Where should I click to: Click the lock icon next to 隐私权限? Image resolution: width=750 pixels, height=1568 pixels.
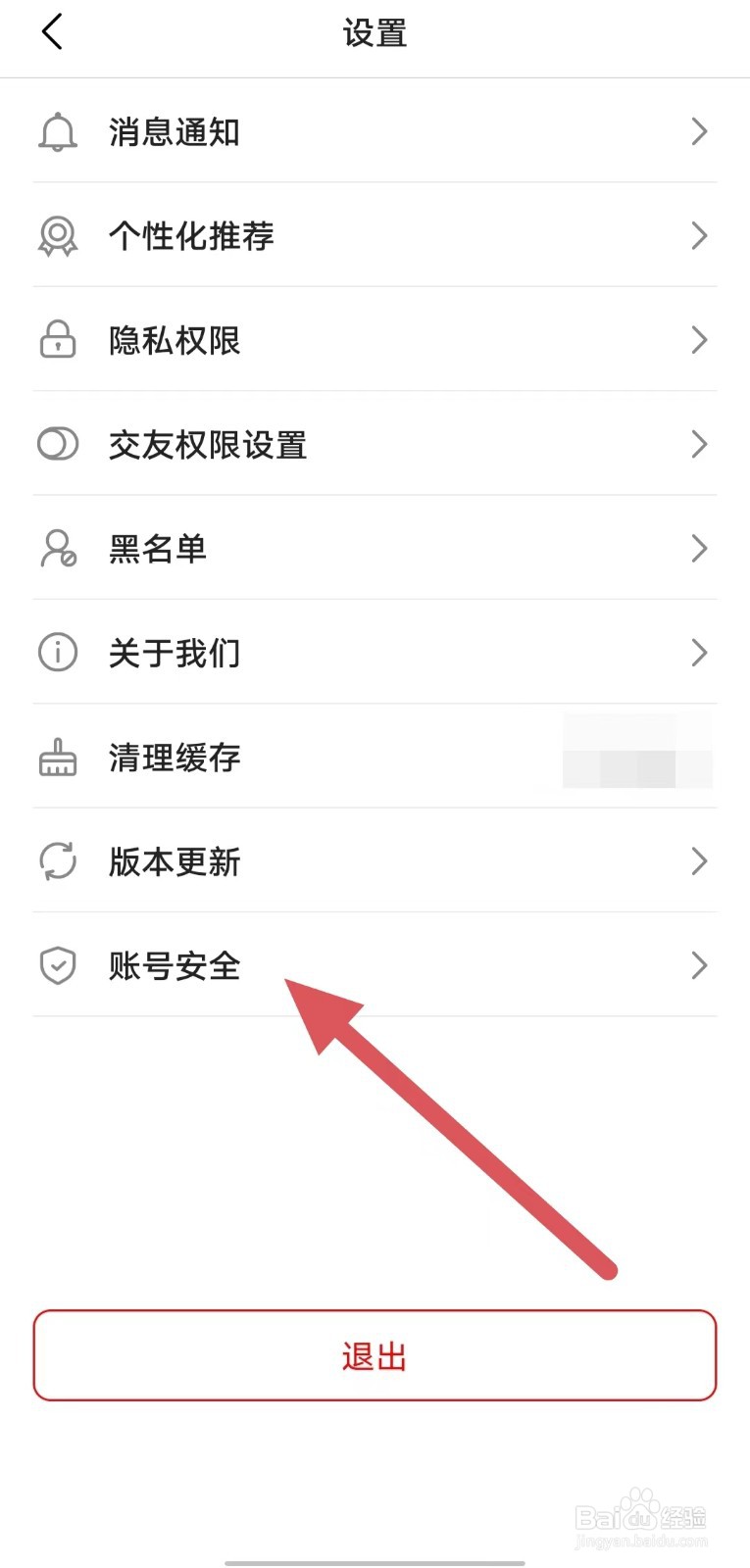click(57, 340)
